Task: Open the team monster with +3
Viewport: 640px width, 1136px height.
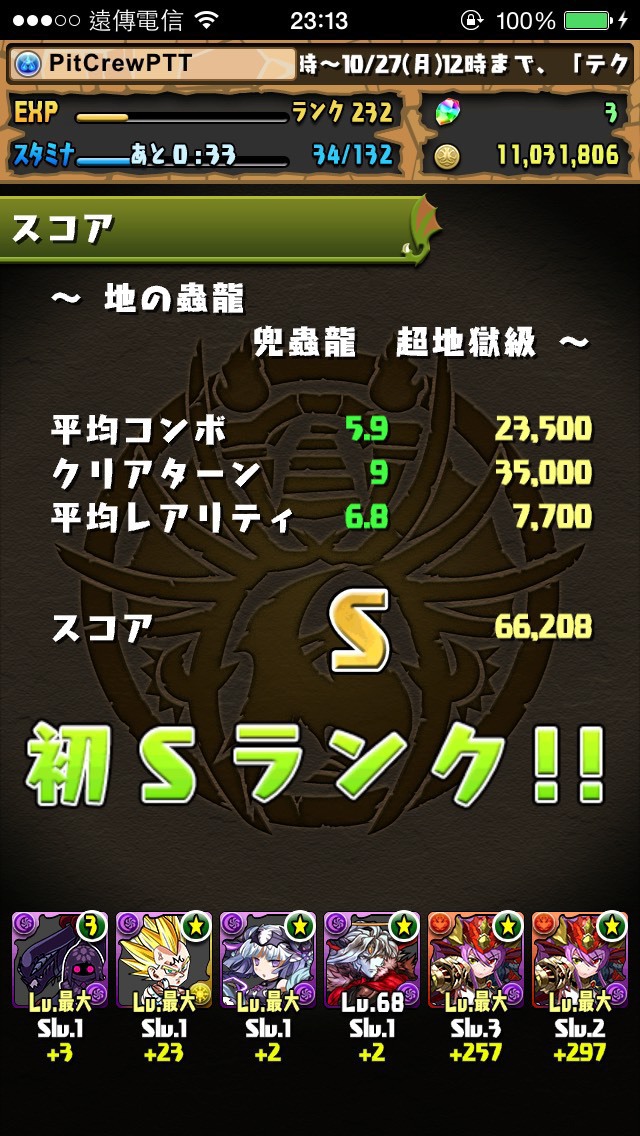Action: [x=60, y=960]
